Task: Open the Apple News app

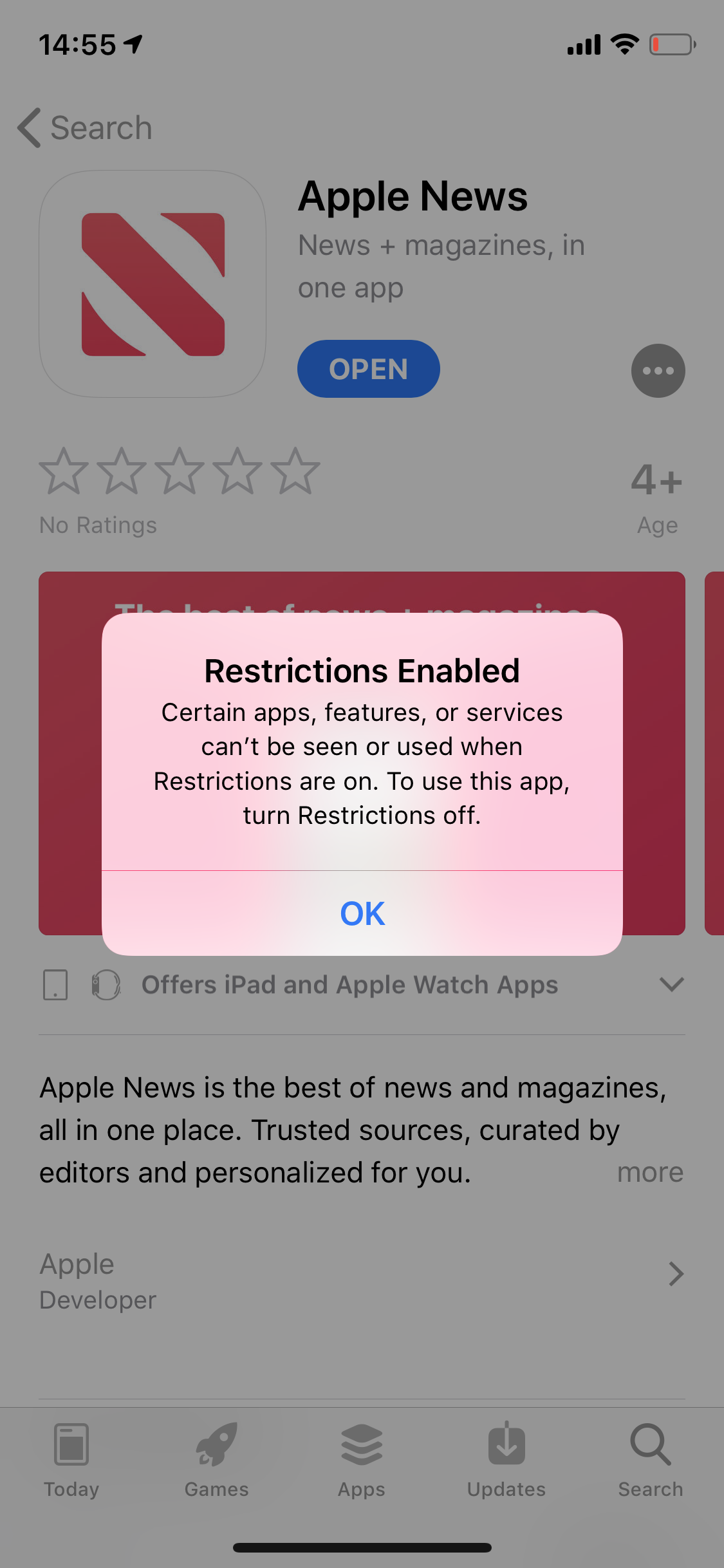Action: 368,369
